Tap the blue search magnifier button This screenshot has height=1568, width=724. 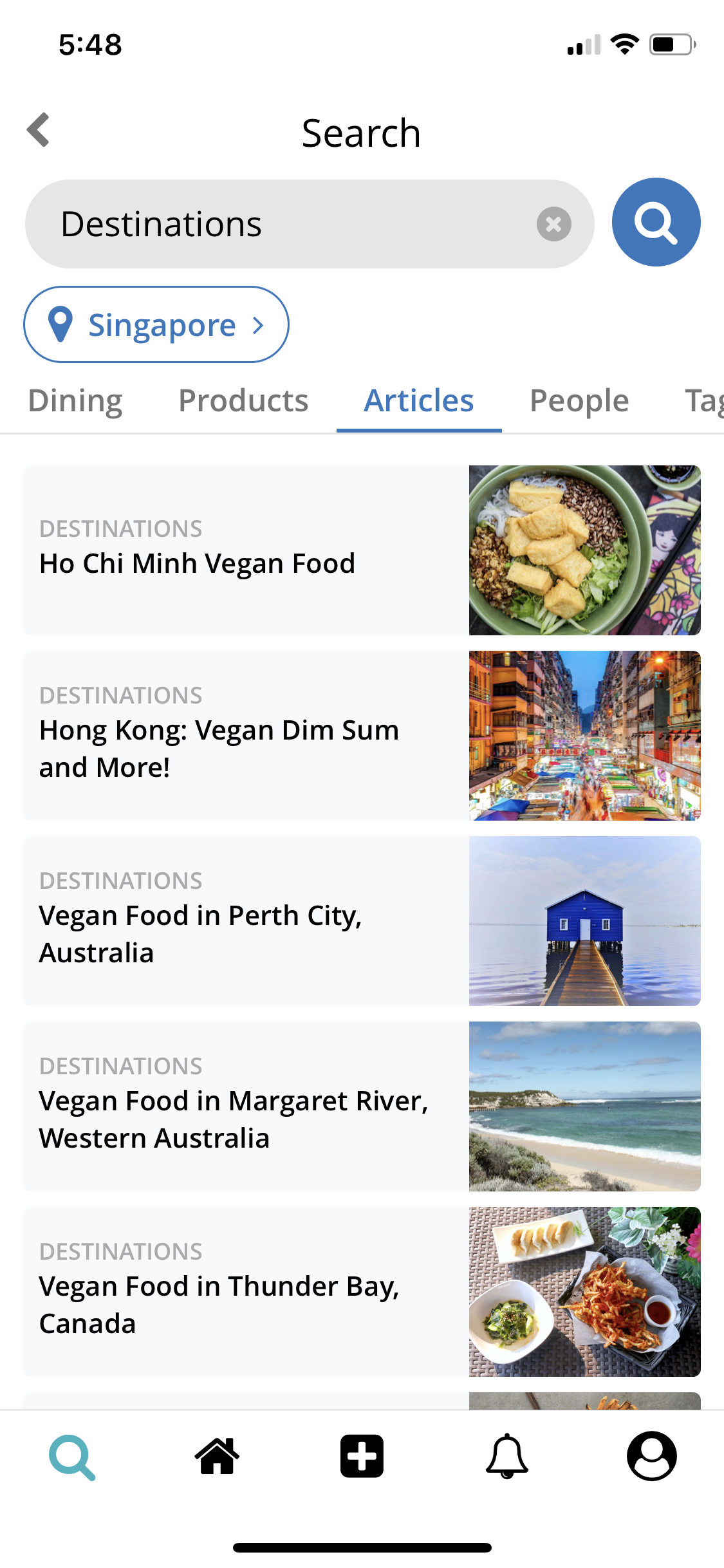[656, 222]
